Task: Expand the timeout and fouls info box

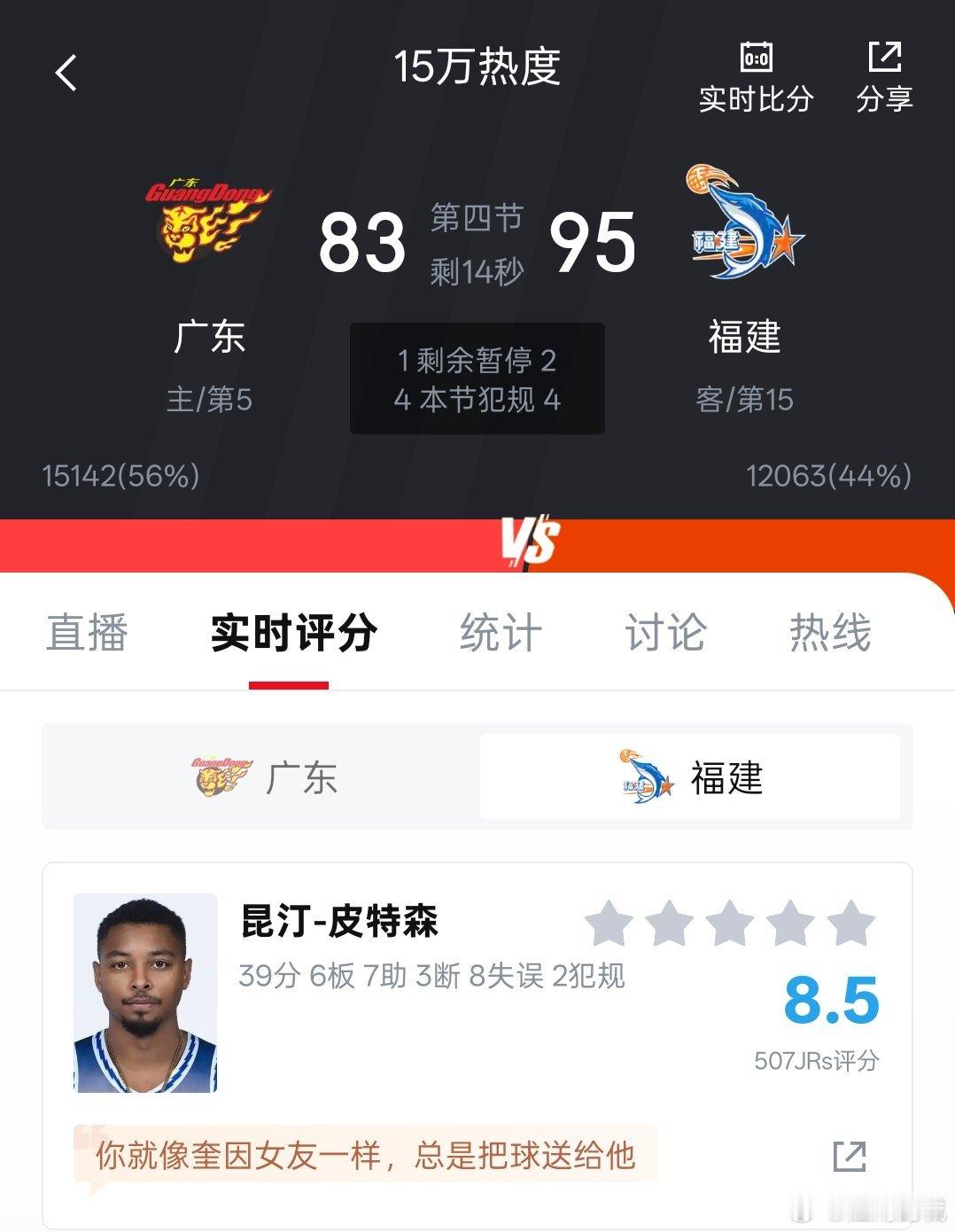Action: click(477, 378)
